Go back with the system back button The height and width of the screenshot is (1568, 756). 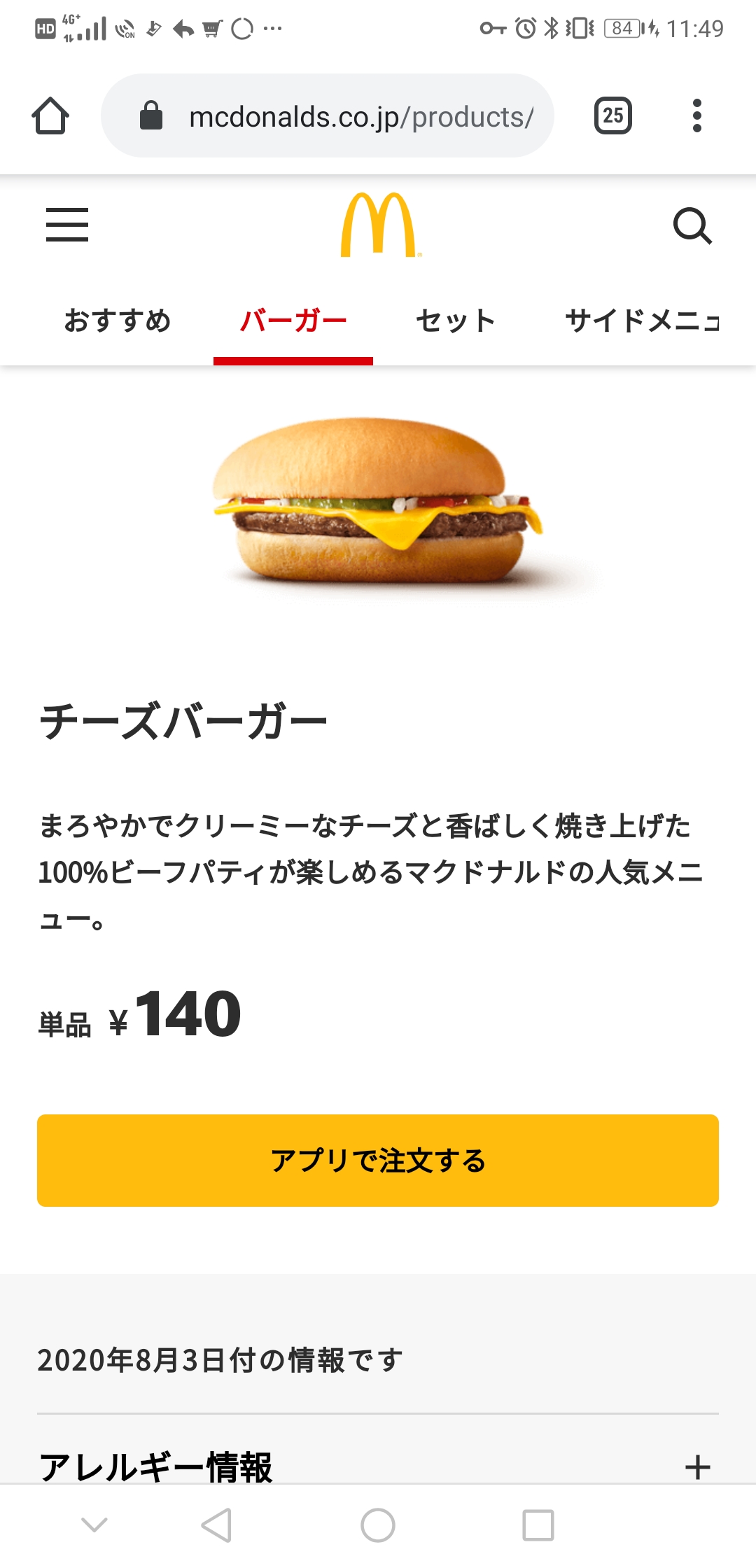click(x=216, y=1525)
